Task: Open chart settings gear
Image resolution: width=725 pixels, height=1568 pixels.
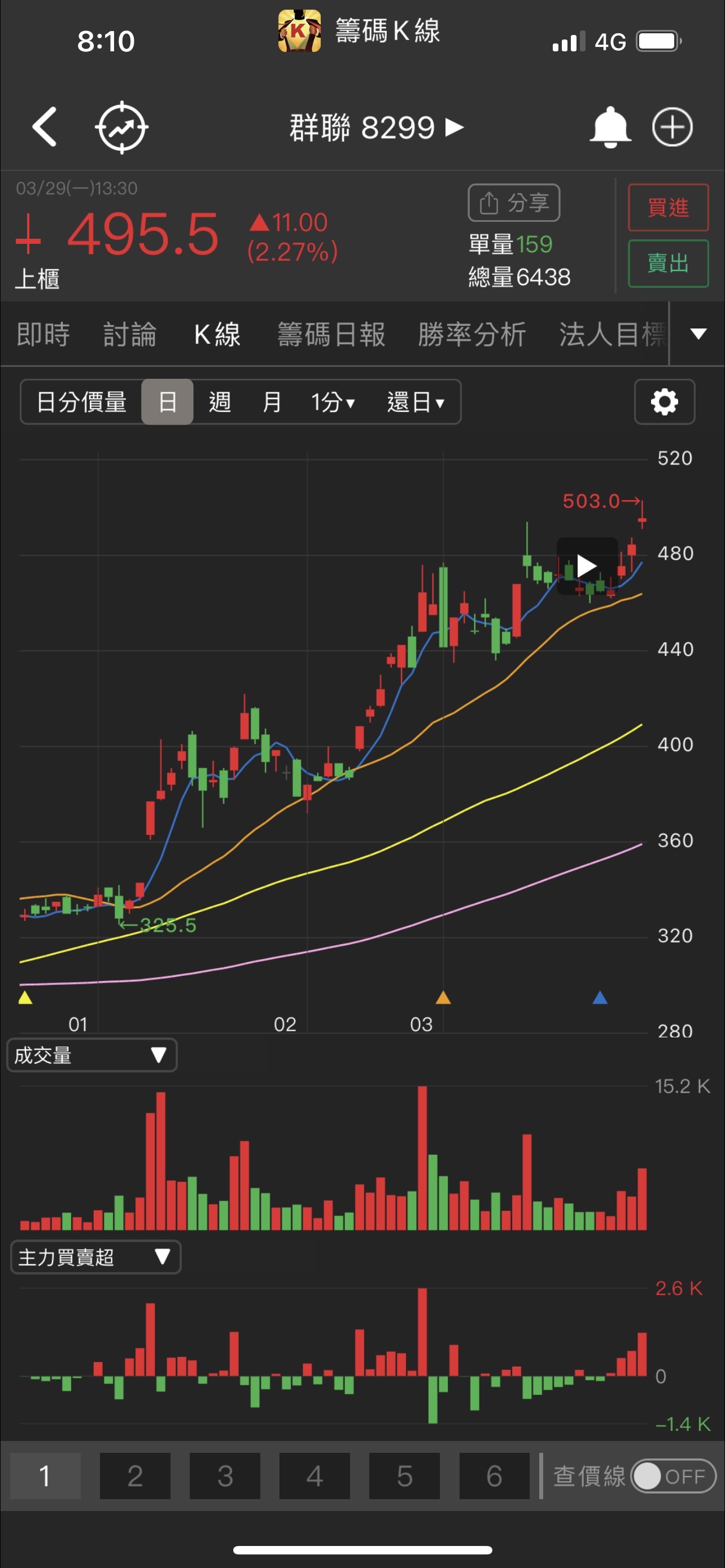Action: pyautogui.click(x=664, y=402)
